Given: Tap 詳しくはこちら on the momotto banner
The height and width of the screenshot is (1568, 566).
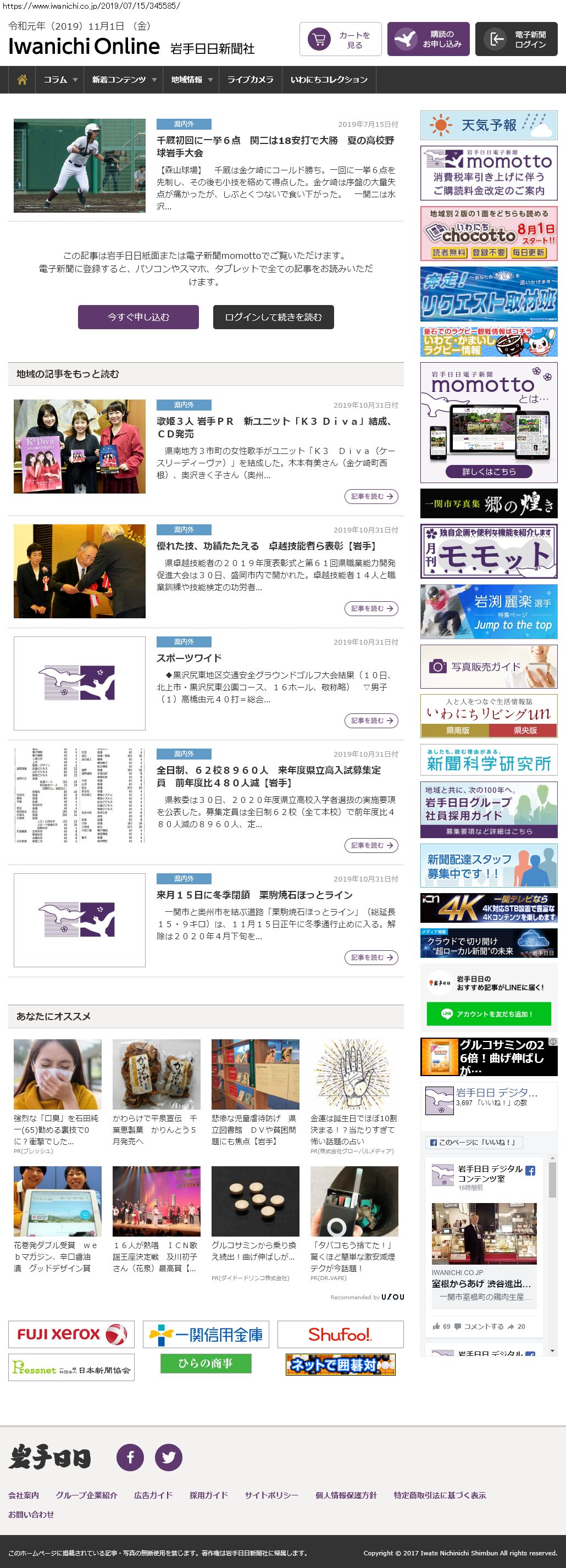Looking at the screenshot, I should point(489,472).
